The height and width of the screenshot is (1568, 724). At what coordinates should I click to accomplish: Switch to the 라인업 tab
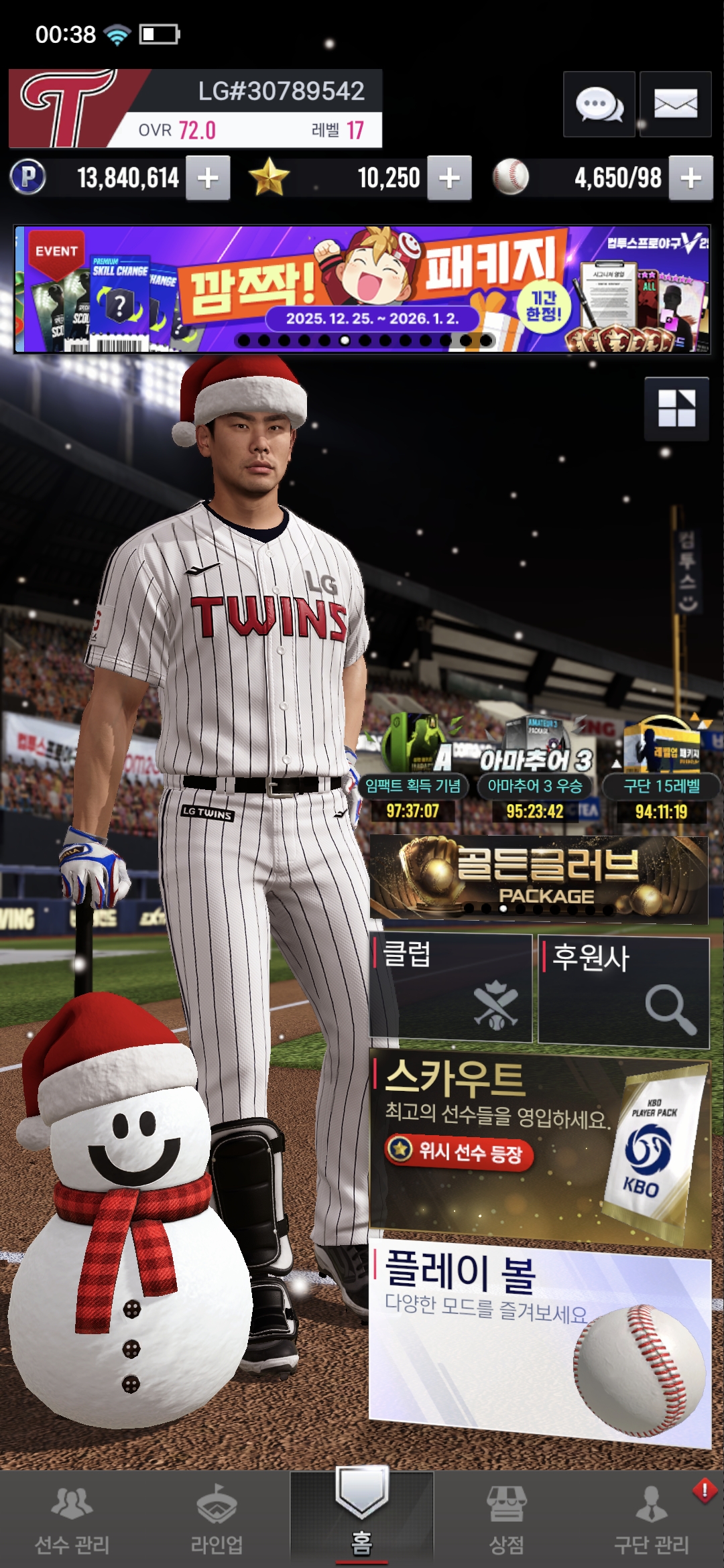pyautogui.click(x=217, y=1521)
